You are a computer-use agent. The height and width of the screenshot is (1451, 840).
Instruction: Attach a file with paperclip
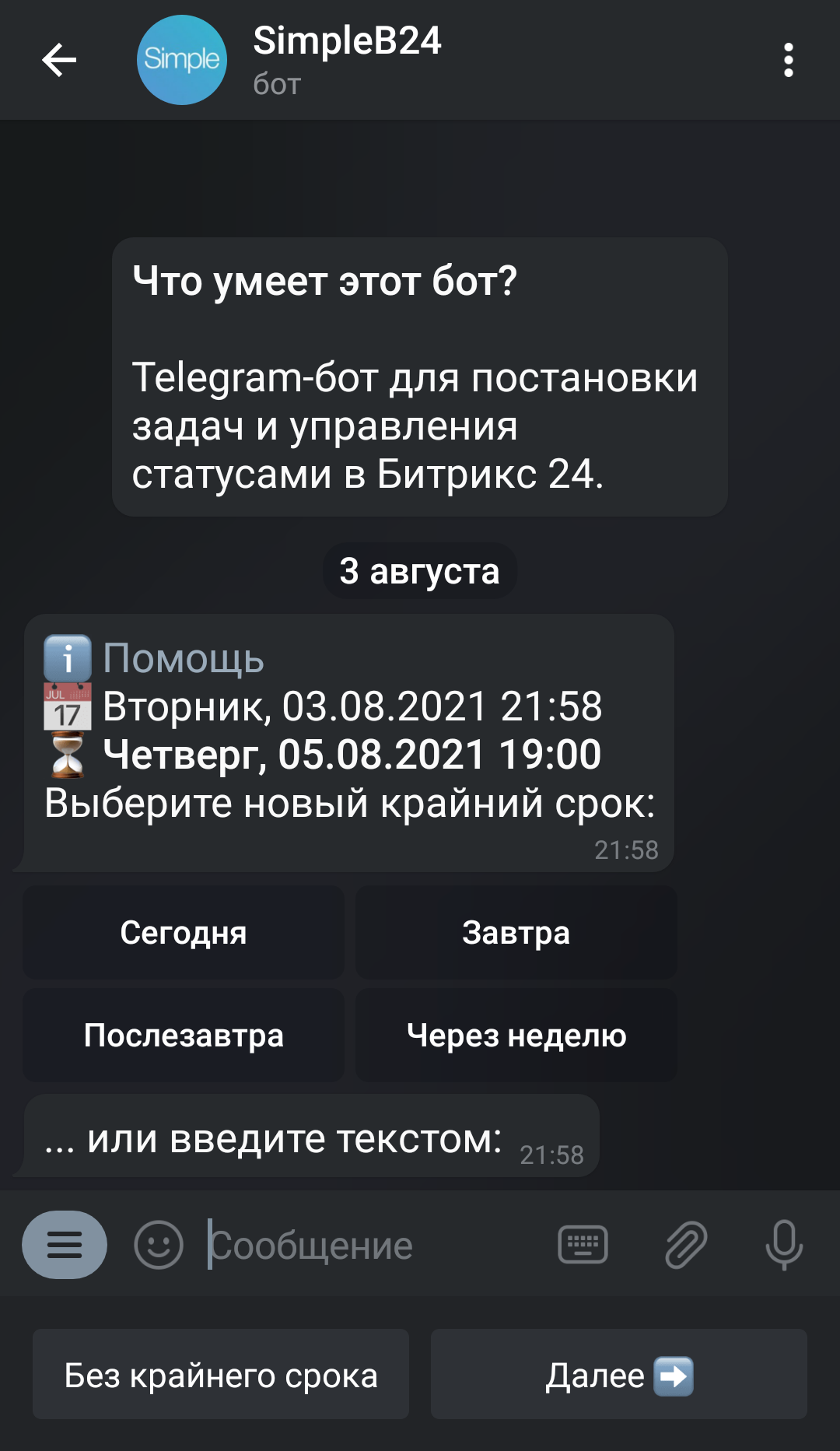pos(686,1245)
